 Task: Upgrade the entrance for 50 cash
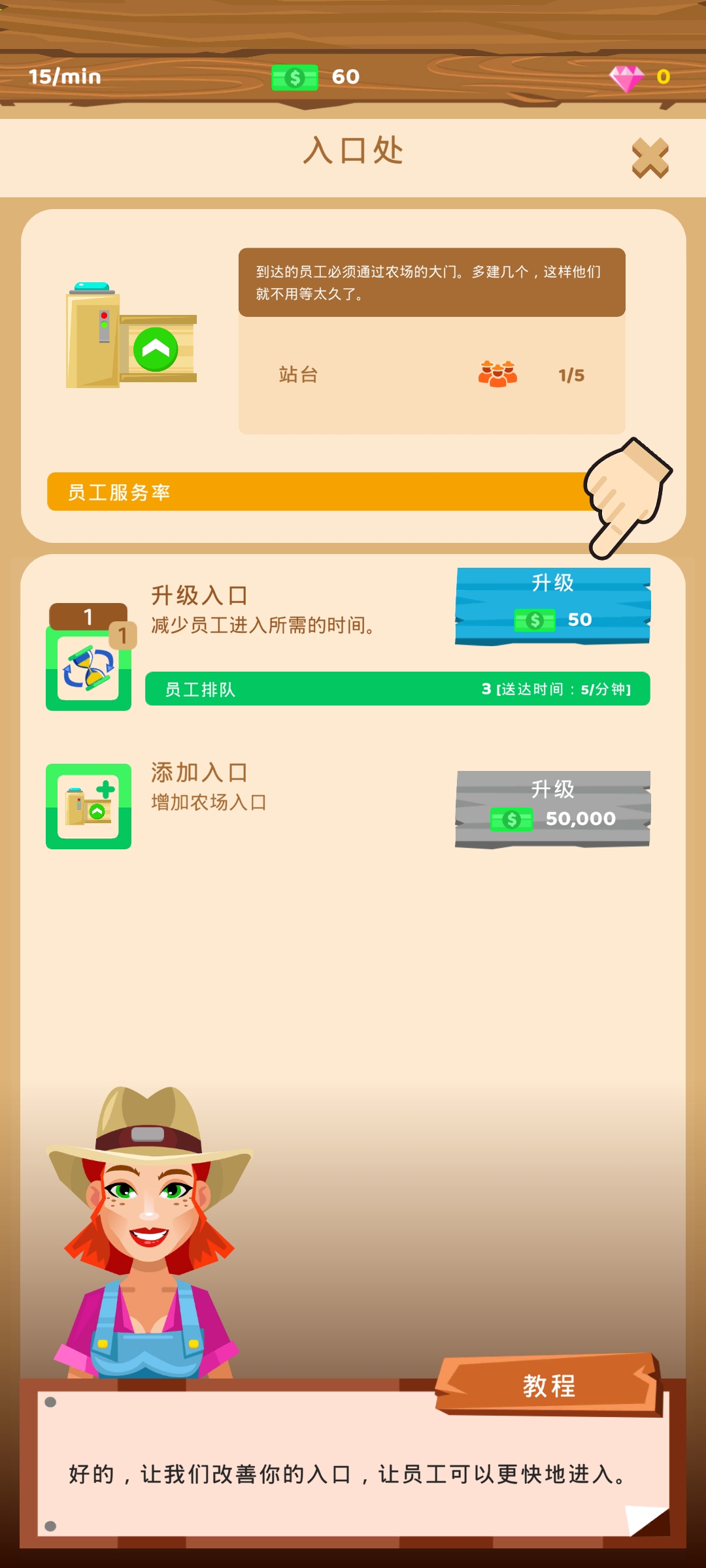point(553,606)
